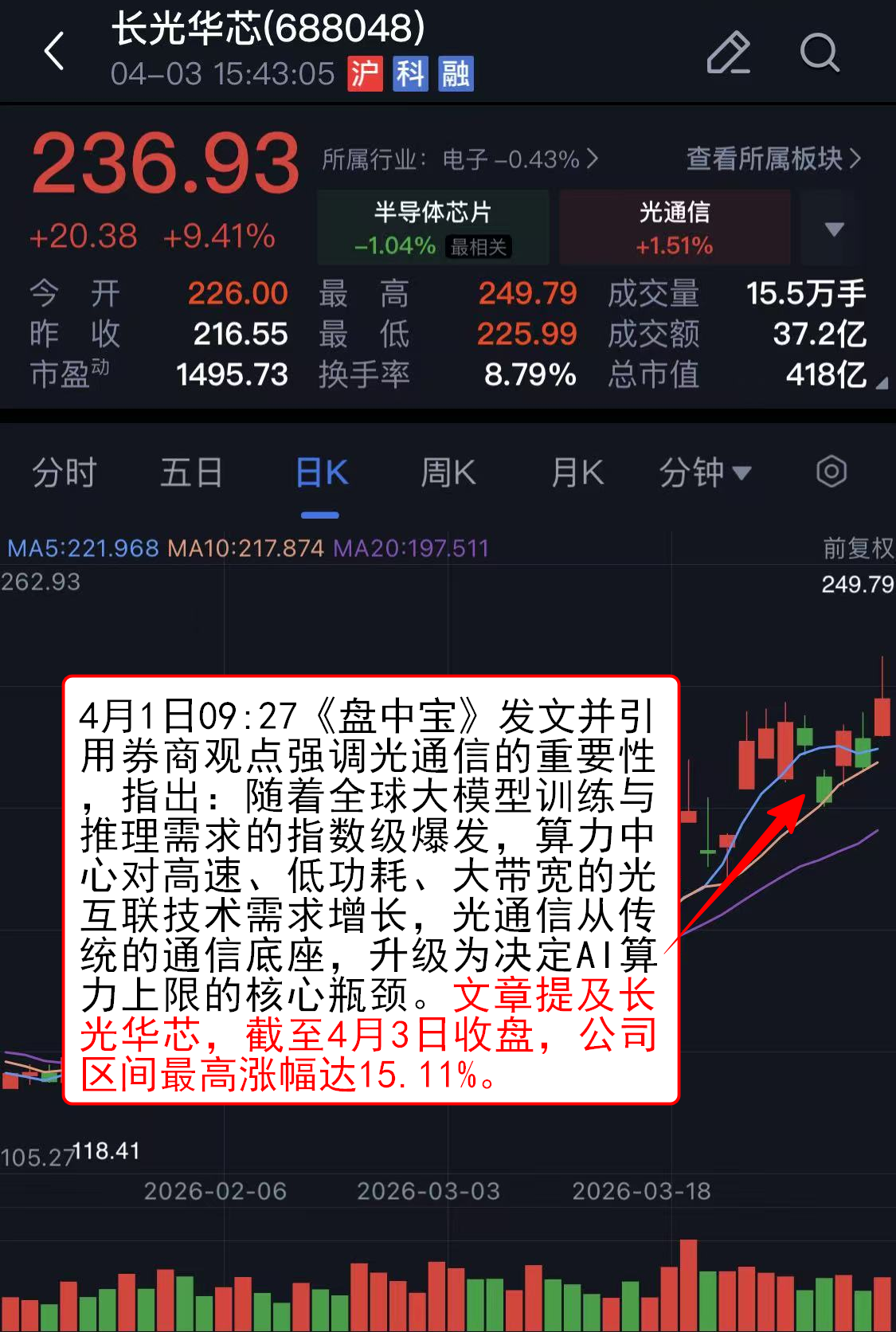Show the 周K weekly chart

(448, 472)
